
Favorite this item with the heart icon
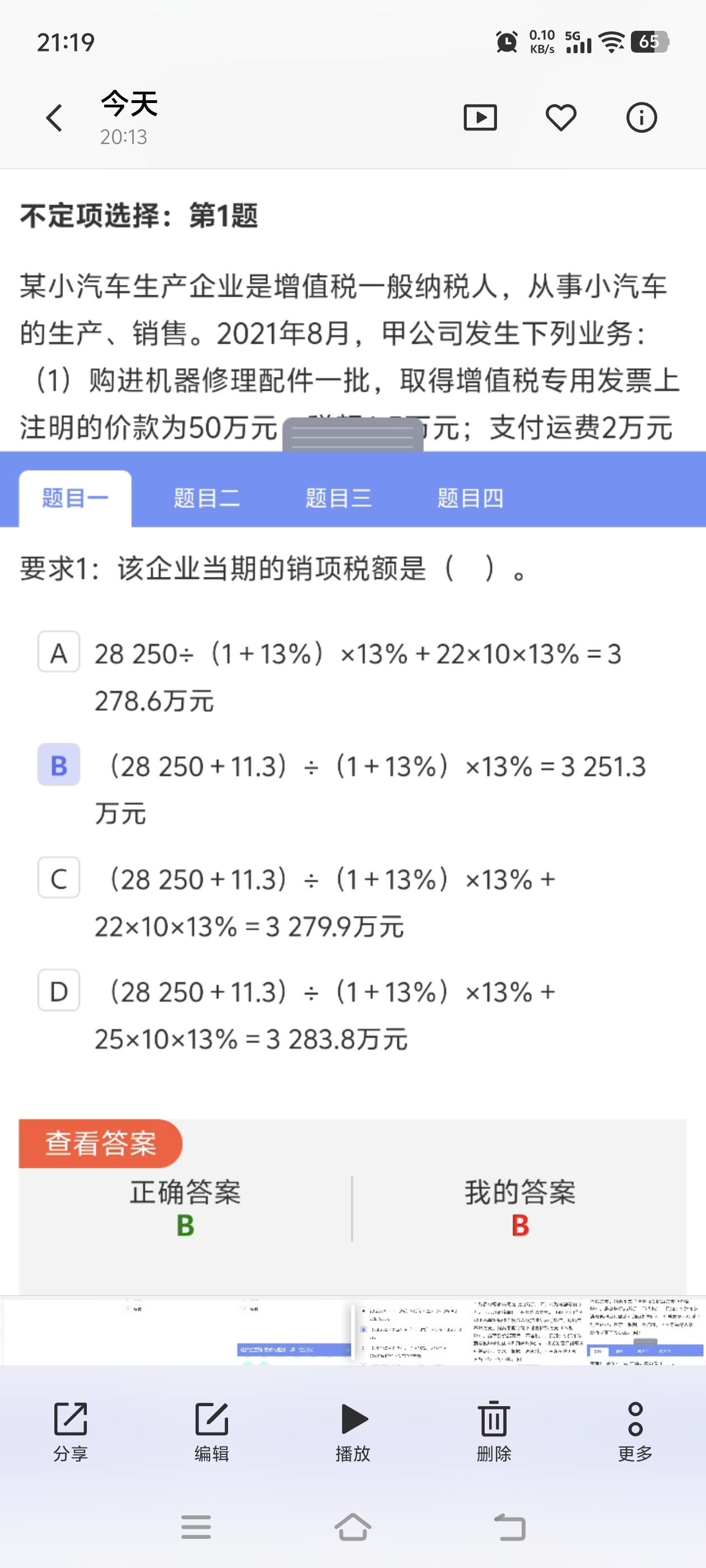[560, 118]
